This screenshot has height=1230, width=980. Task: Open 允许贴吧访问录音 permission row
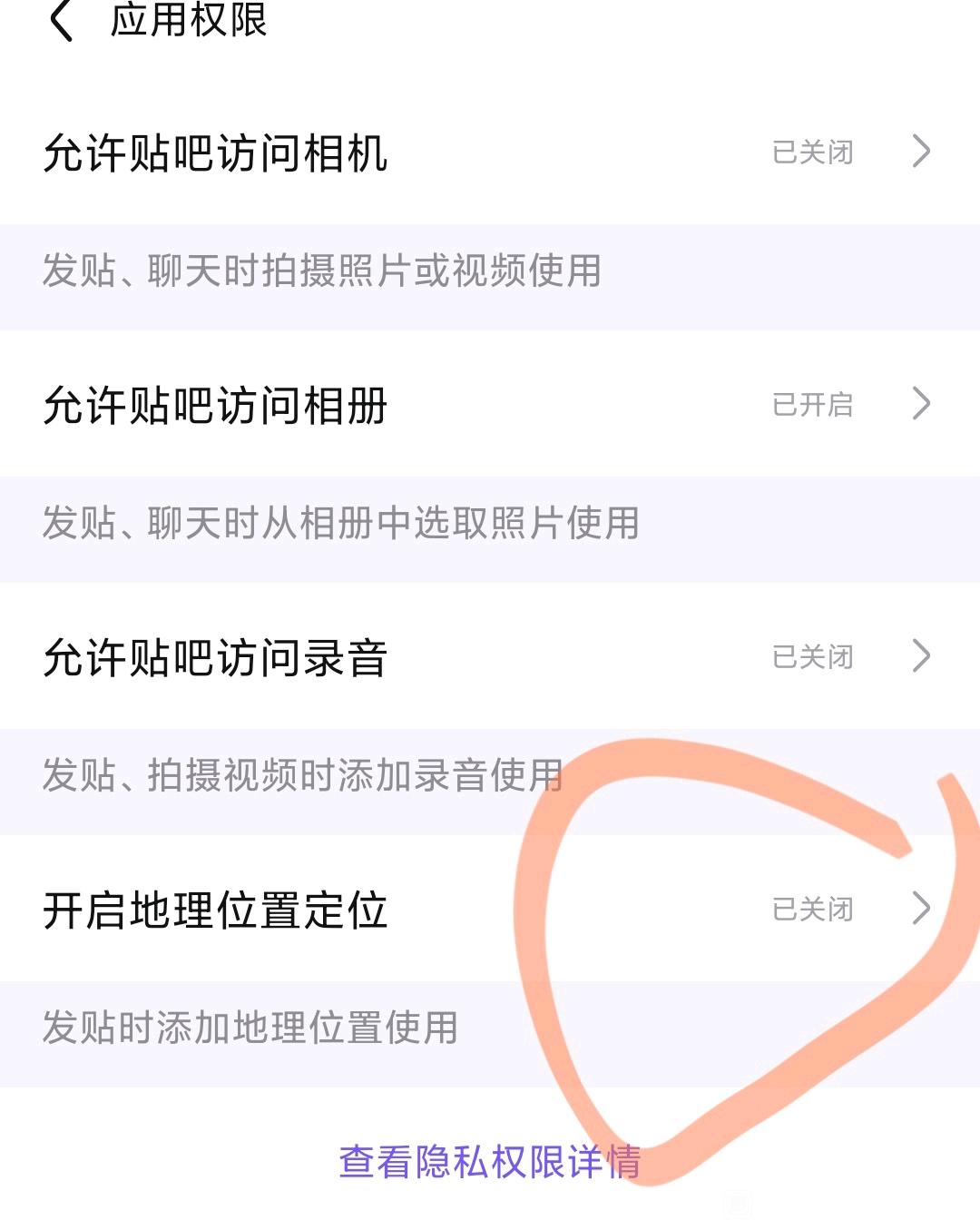[x=490, y=656]
